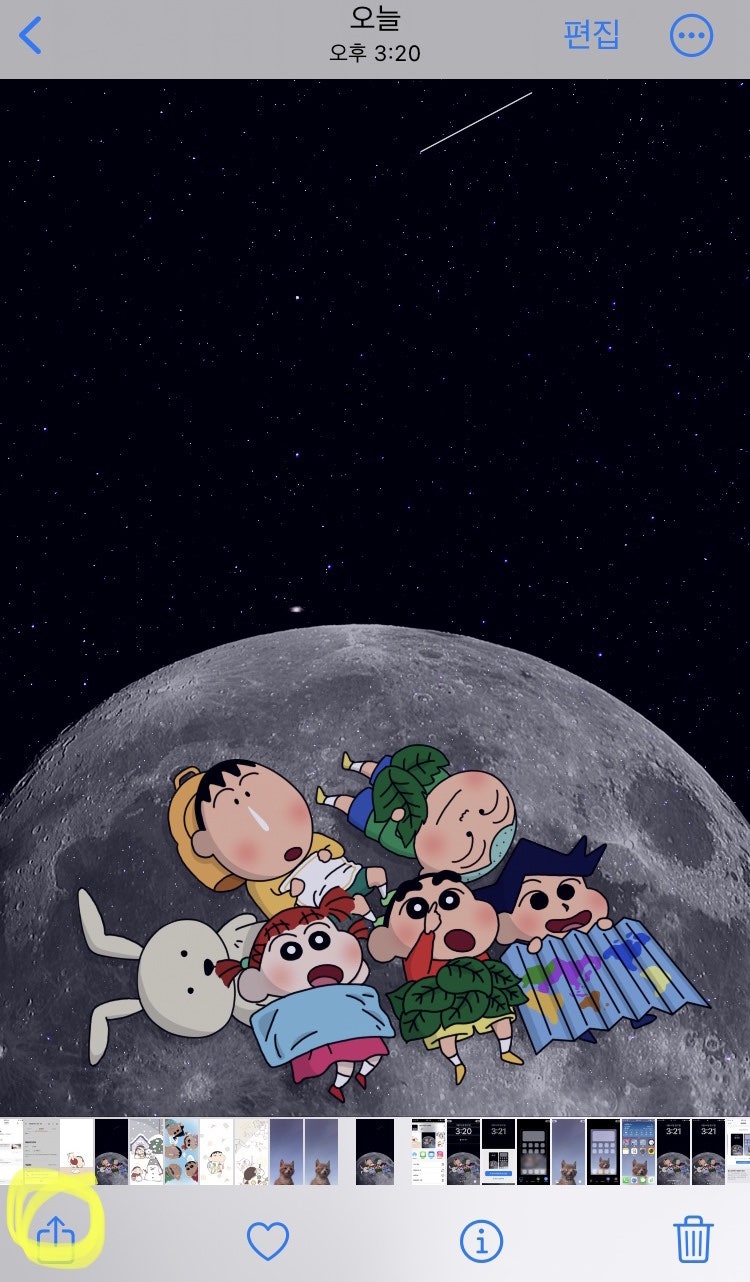Open the three-dot more options menu

click(691, 36)
